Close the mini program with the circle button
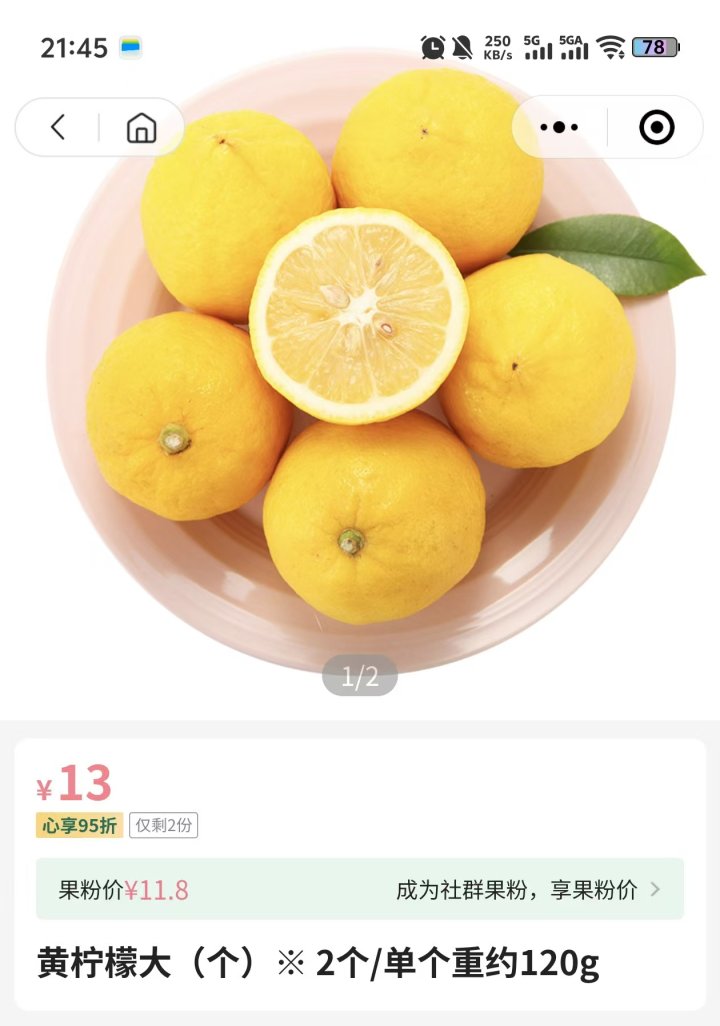The width and height of the screenshot is (720, 1026). coord(657,127)
